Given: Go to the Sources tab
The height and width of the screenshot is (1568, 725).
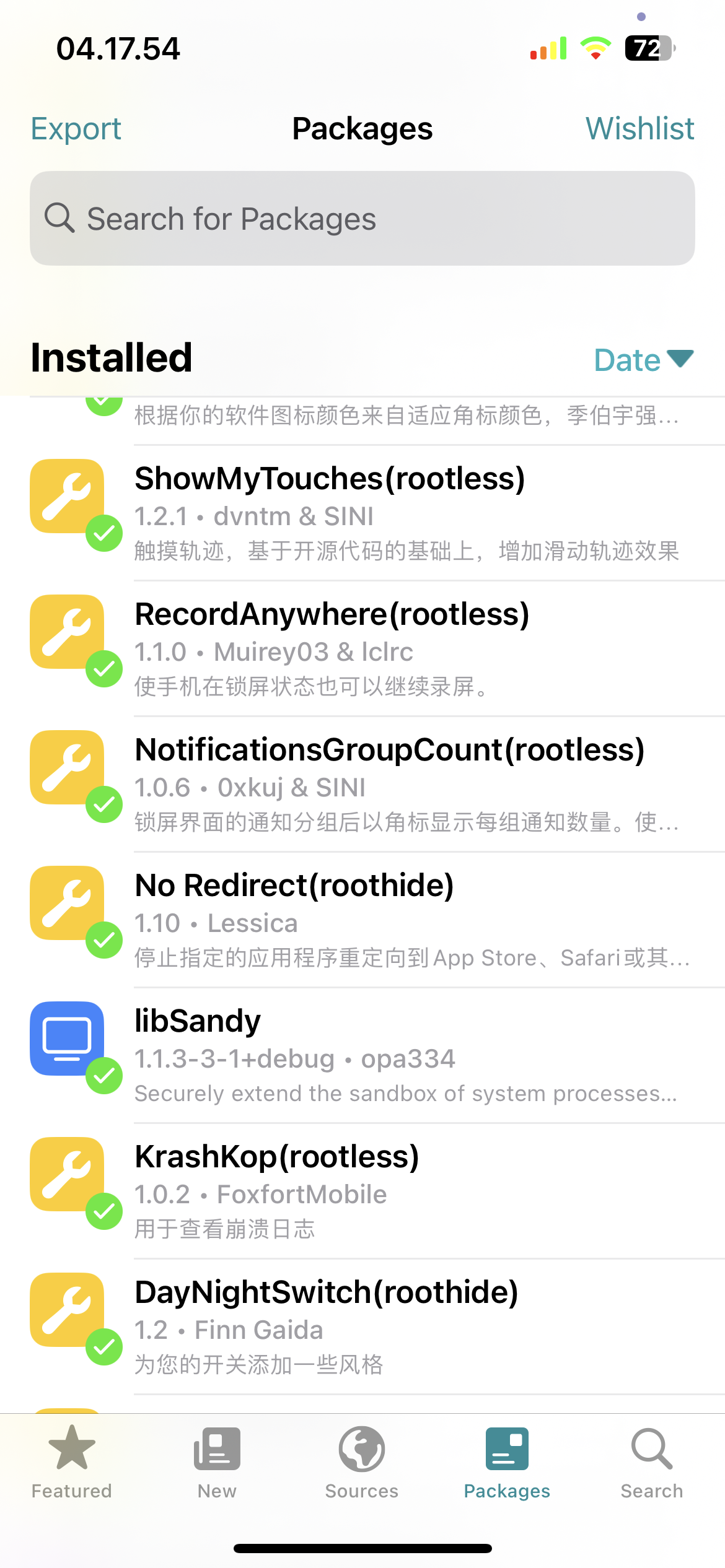Looking at the screenshot, I should tap(362, 1461).
